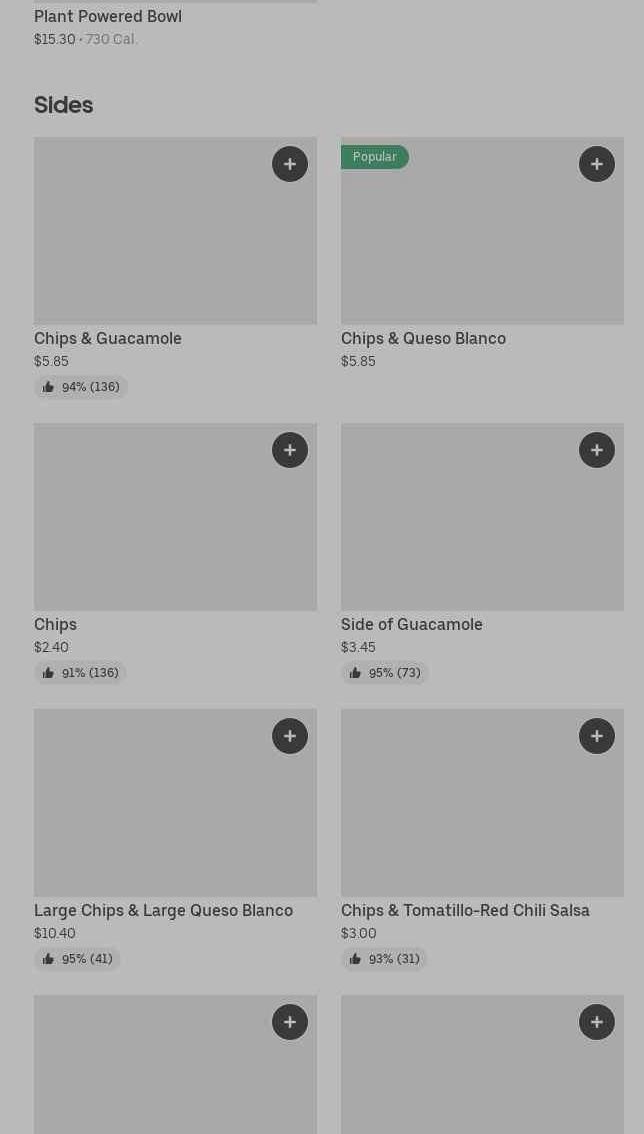The height and width of the screenshot is (1134, 644).
Task: Add Chips & Queso Blanco to cart
Action: 597,164
